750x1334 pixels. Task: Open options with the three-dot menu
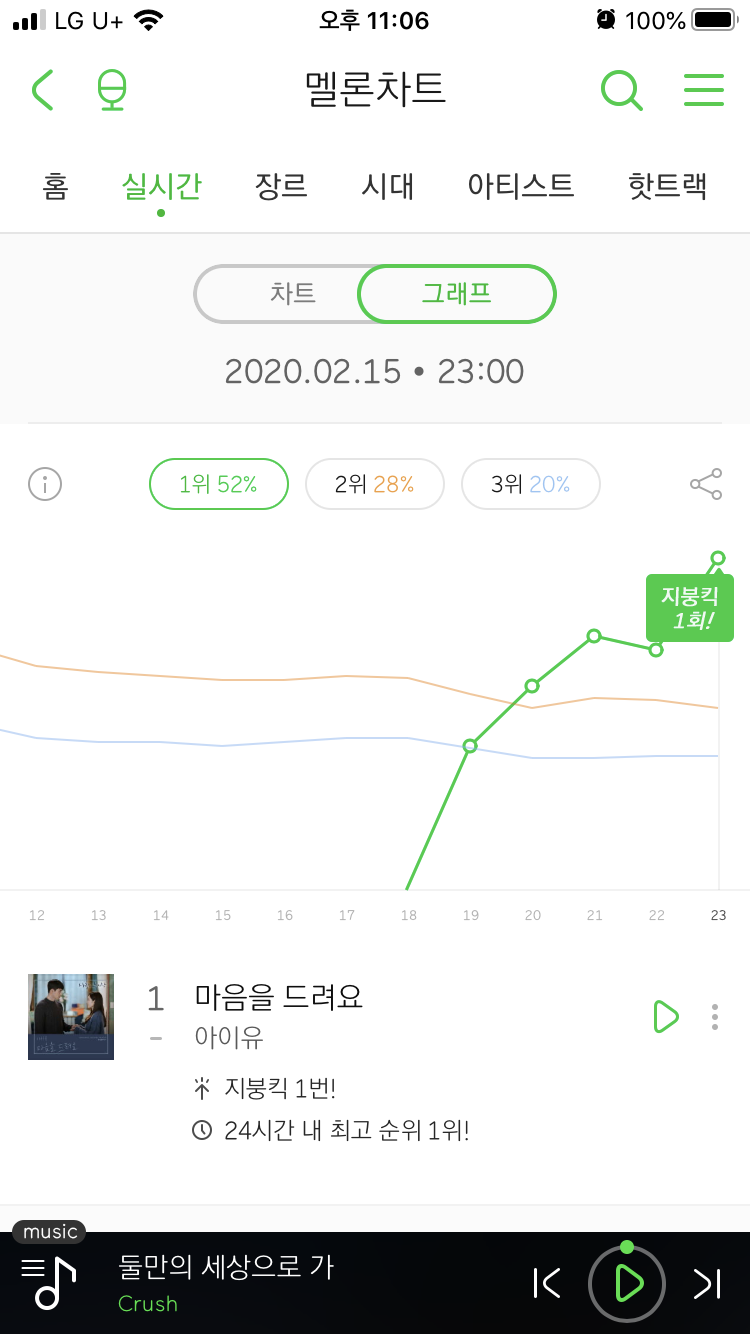pos(715,1016)
